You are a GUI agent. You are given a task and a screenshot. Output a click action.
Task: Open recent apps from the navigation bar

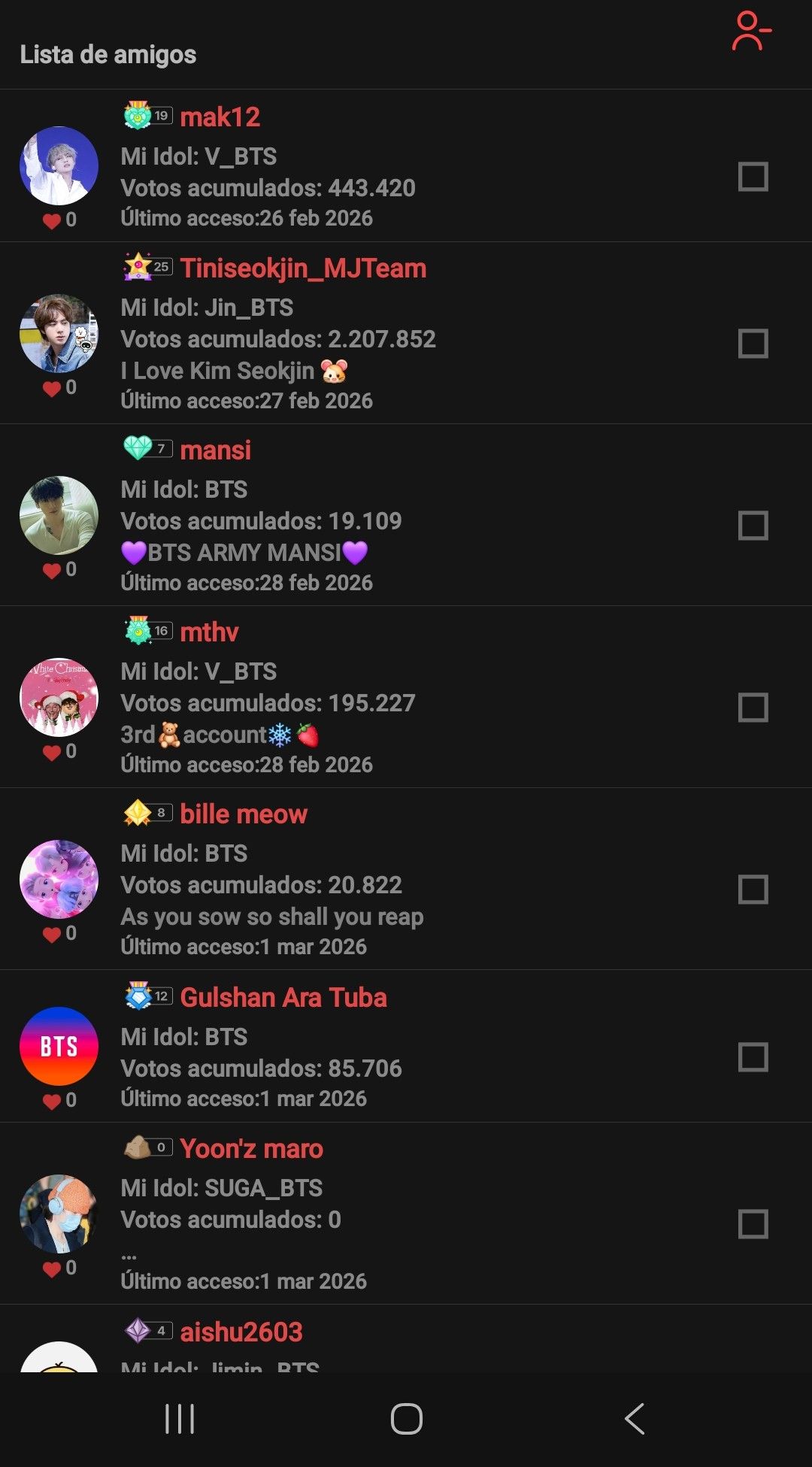click(180, 1419)
